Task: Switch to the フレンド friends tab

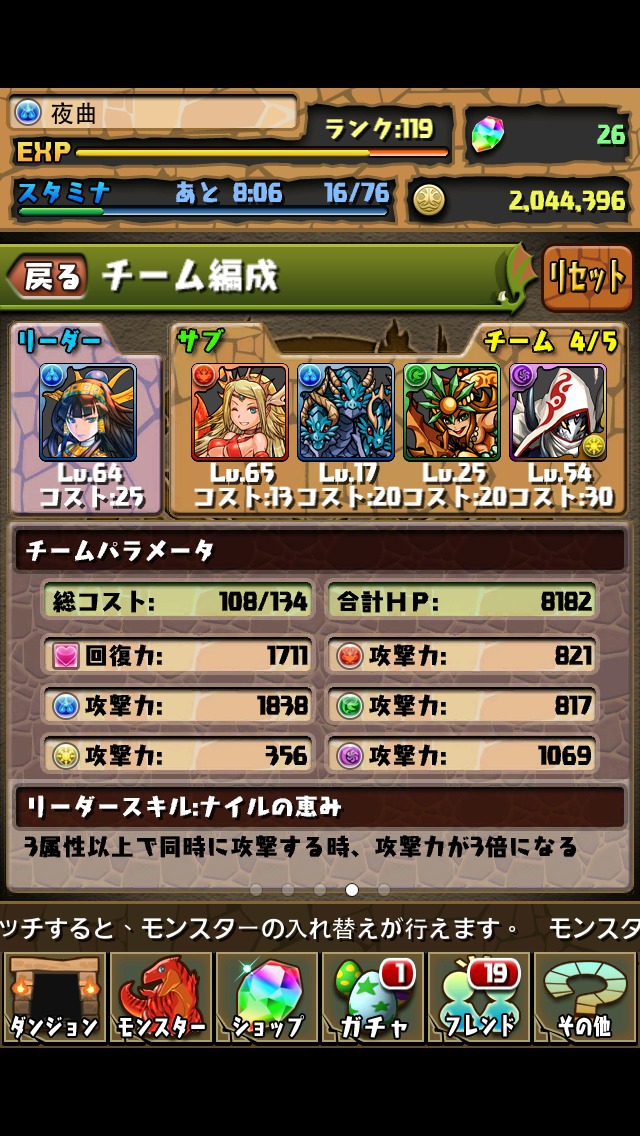Action: coord(480,997)
